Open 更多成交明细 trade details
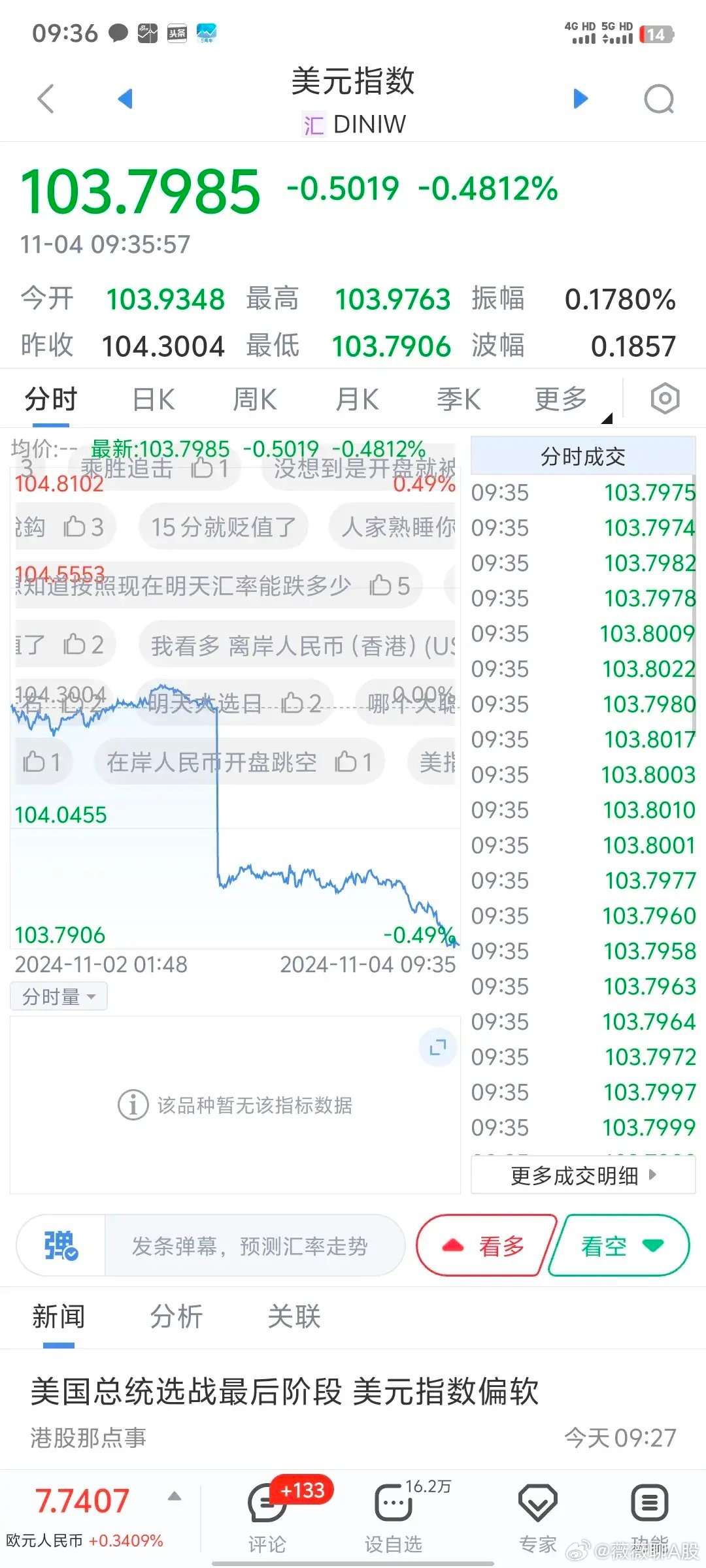The width and height of the screenshot is (706, 1568). pos(583,1175)
